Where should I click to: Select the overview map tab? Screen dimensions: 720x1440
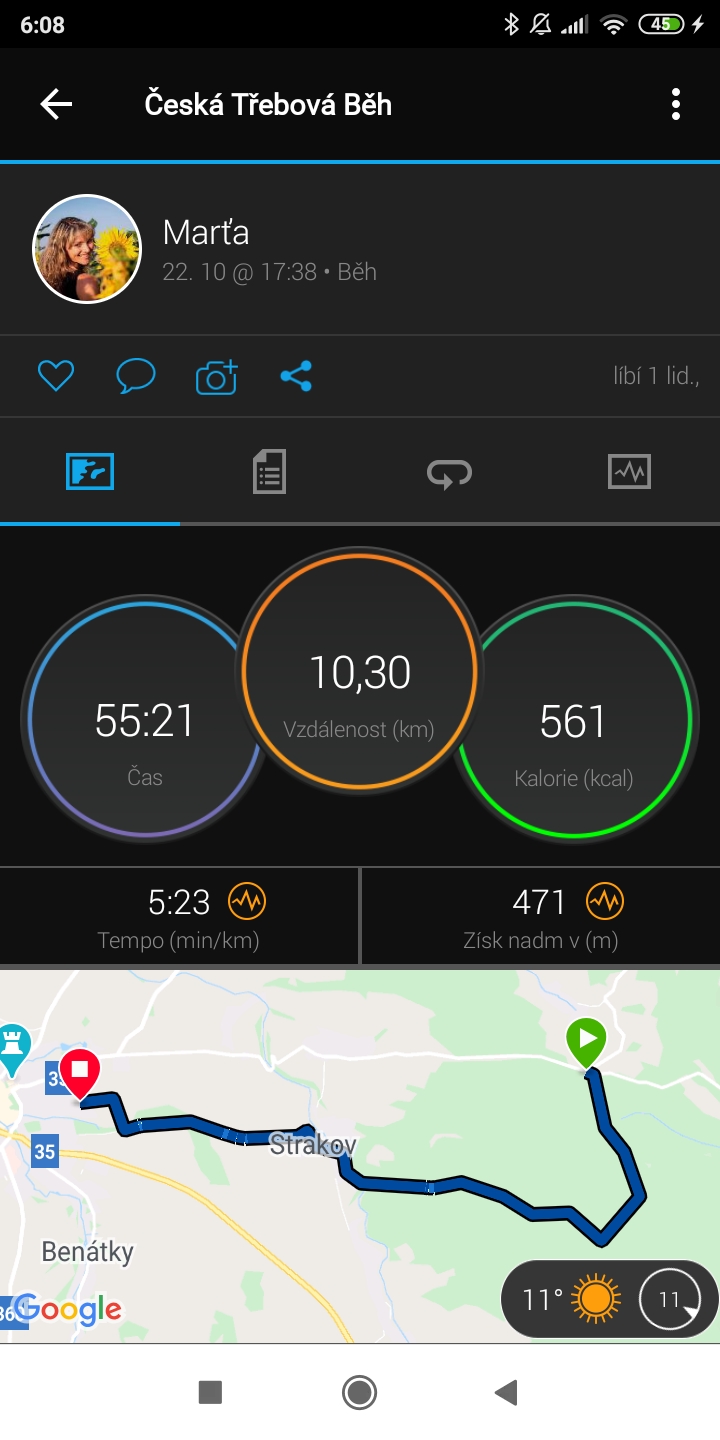click(x=90, y=471)
